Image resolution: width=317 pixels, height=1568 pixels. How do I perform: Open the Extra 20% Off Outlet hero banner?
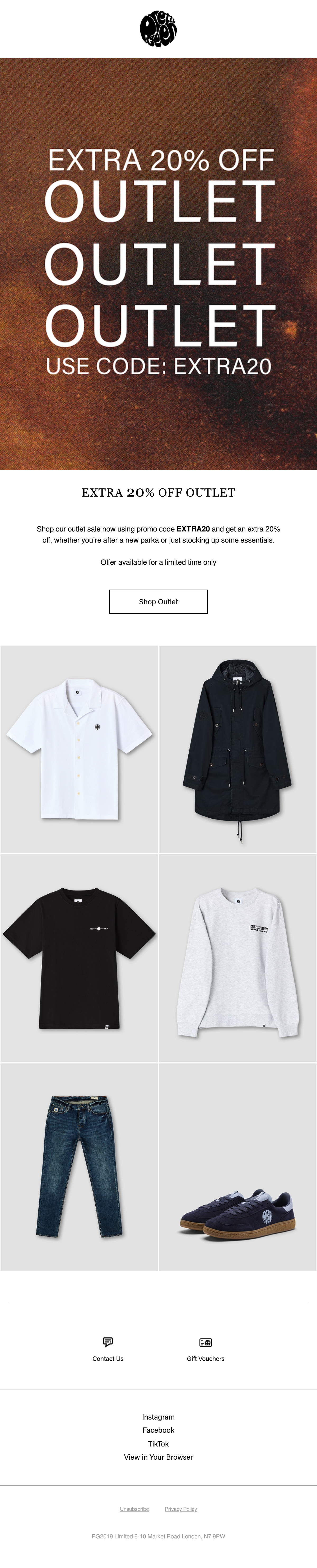click(158, 264)
